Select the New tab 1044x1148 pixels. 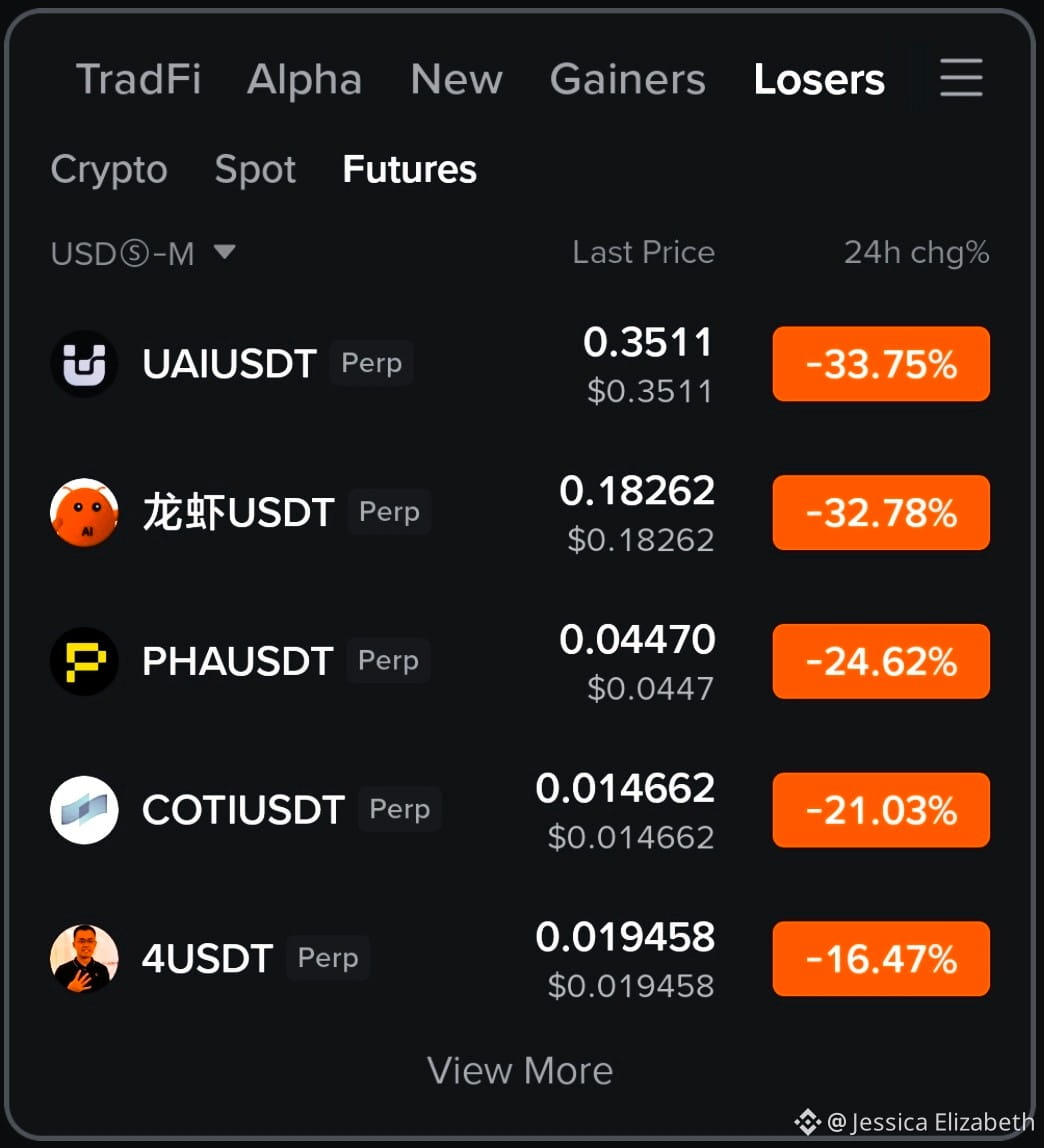tap(456, 79)
